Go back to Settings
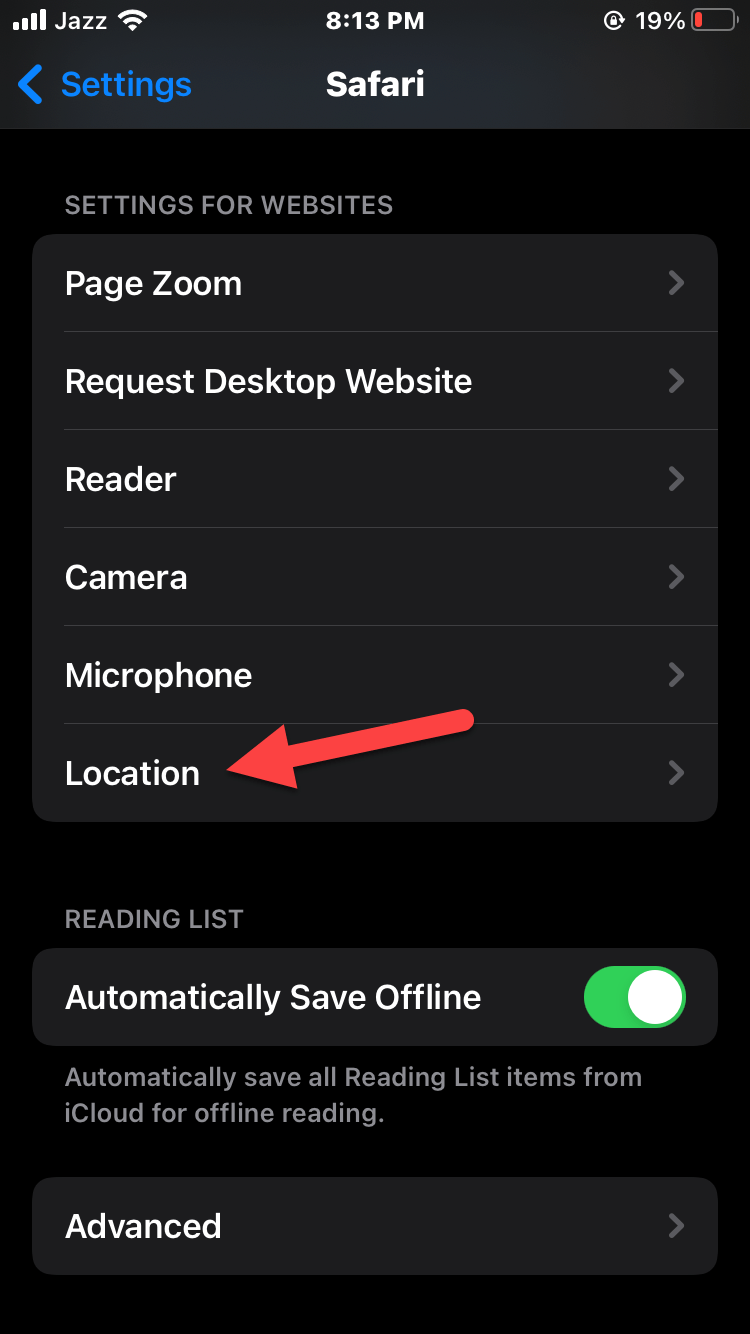Screen dimensions: 750x1334 coord(105,85)
